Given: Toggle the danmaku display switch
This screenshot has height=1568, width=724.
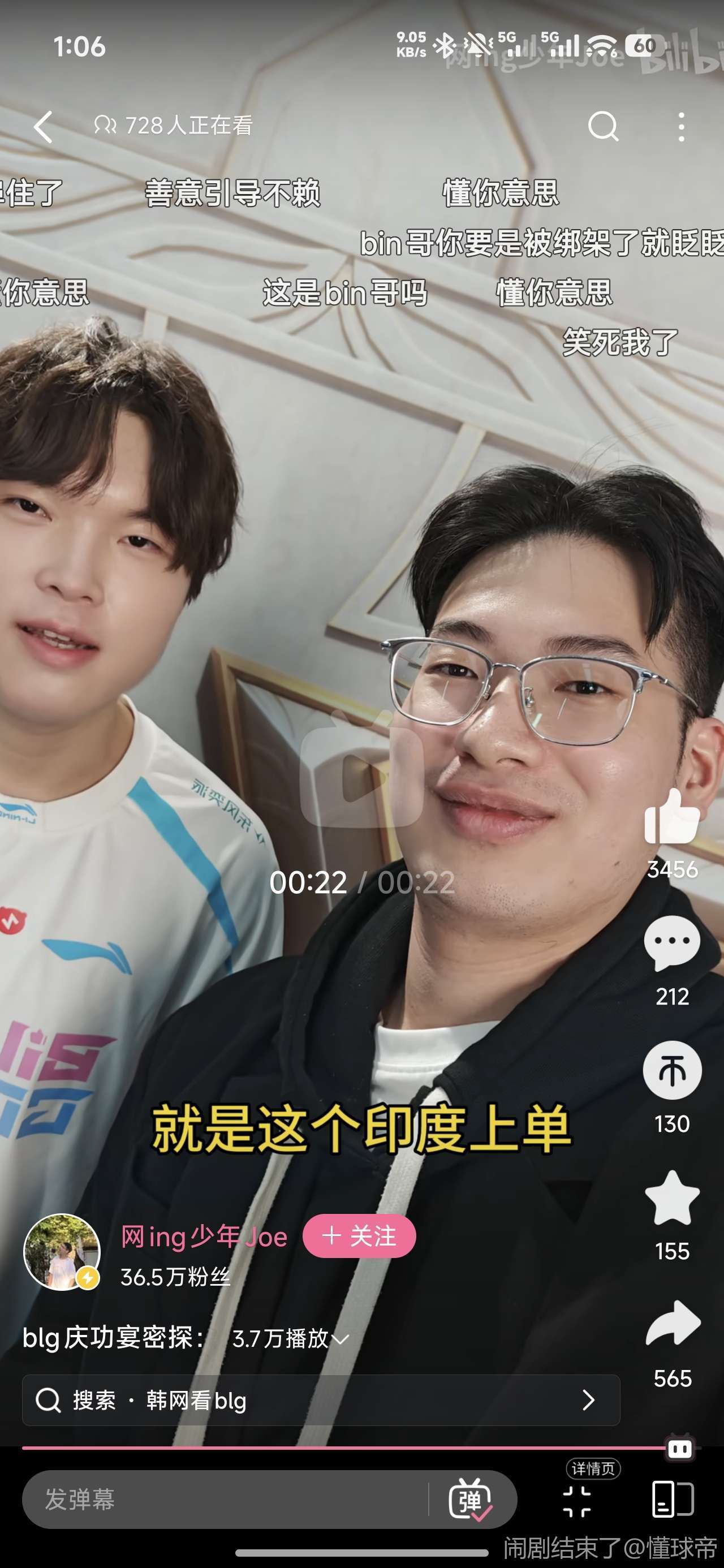Looking at the screenshot, I should (471, 1499).
